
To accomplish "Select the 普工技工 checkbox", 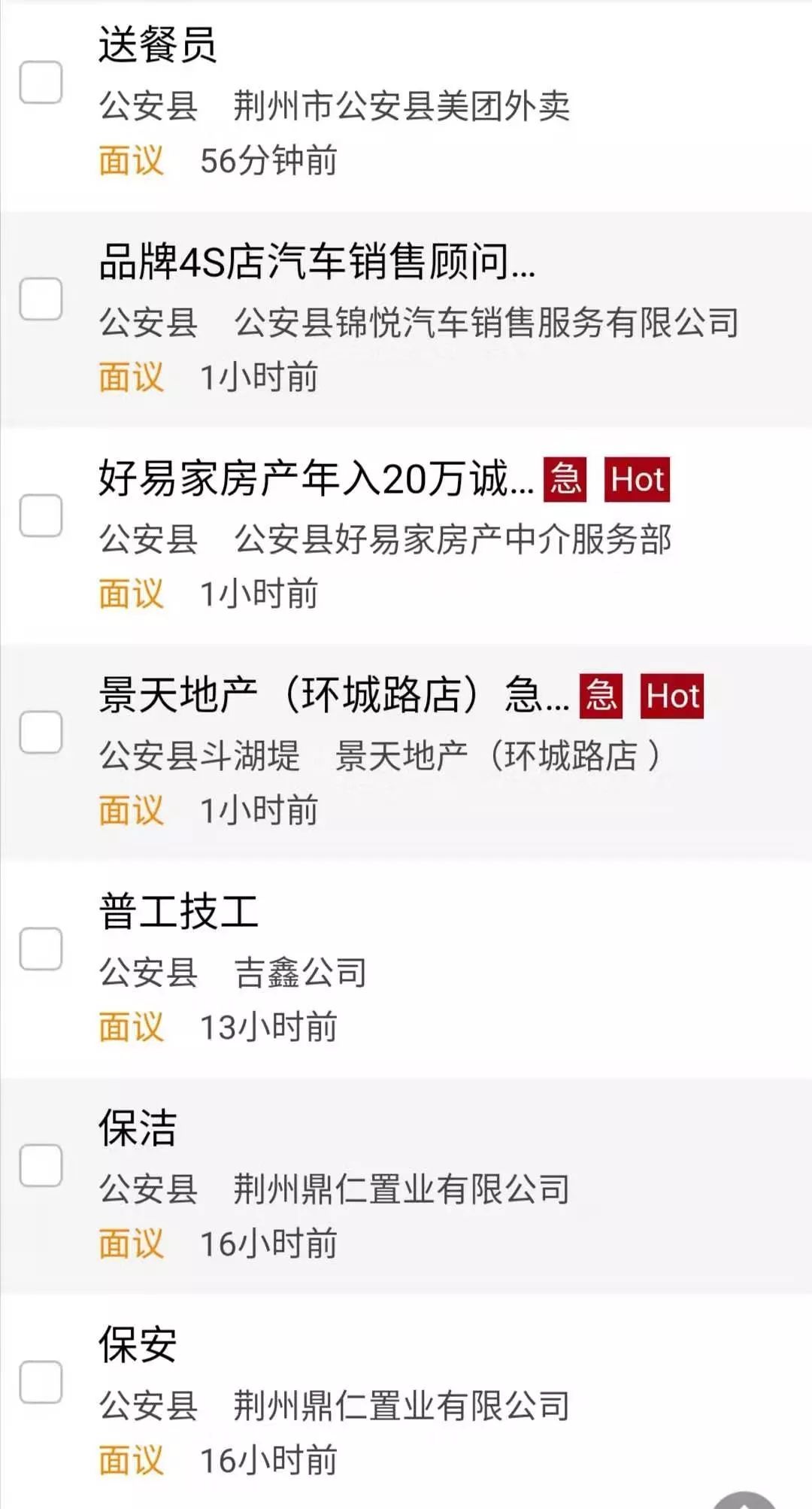I will coord(41,949).
